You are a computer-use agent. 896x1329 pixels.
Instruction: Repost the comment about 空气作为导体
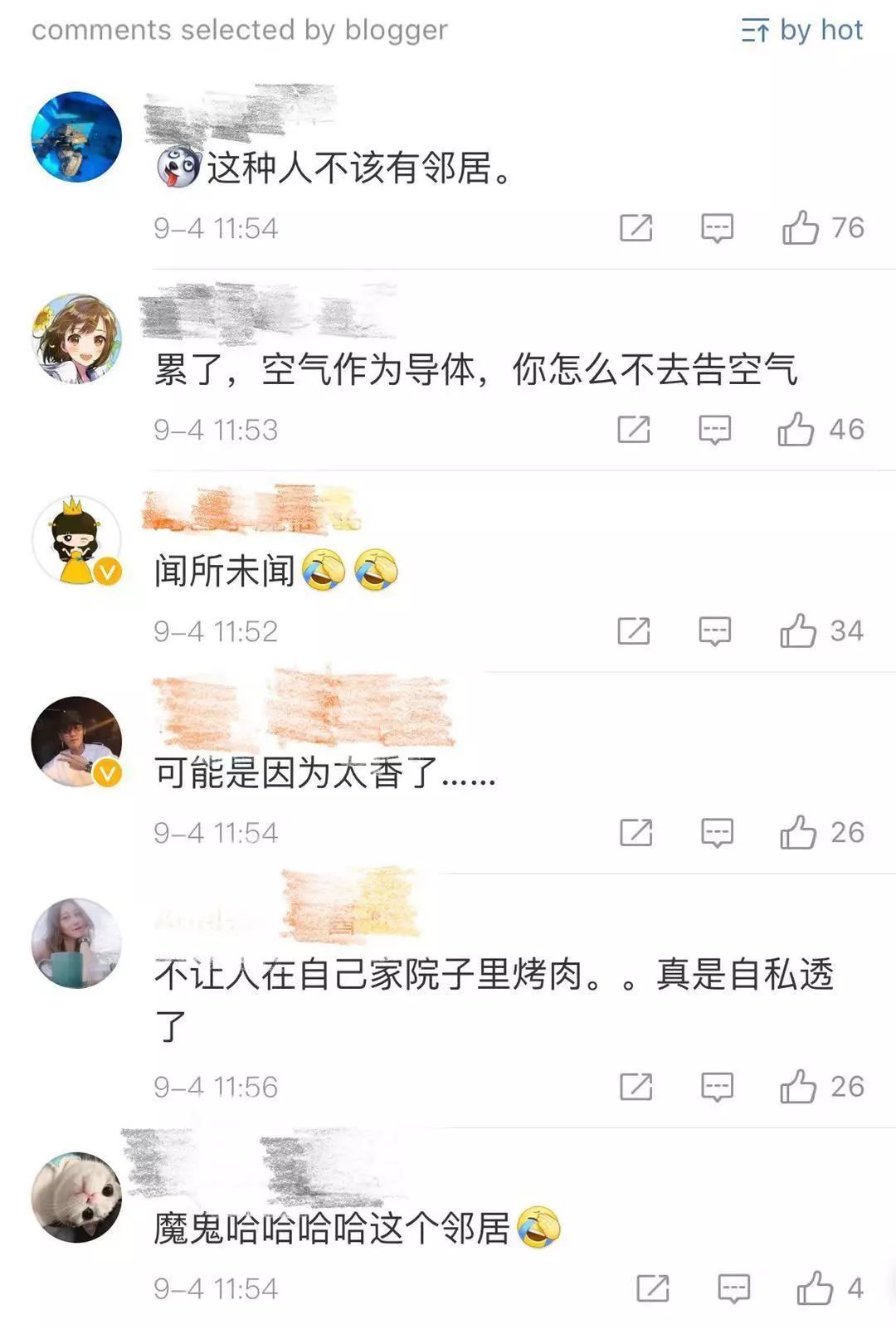click(634, 430)
